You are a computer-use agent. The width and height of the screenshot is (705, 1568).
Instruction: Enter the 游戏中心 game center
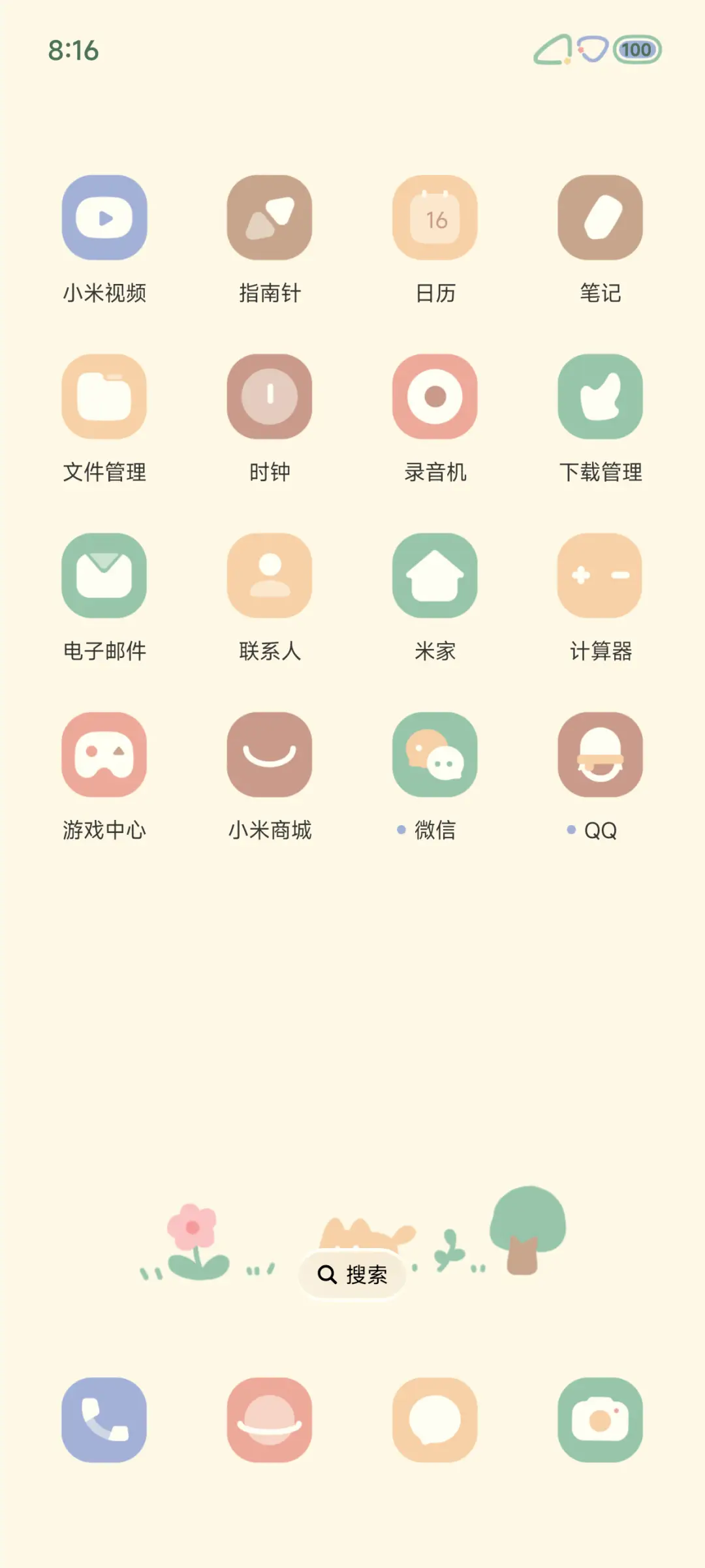[104, 755]
